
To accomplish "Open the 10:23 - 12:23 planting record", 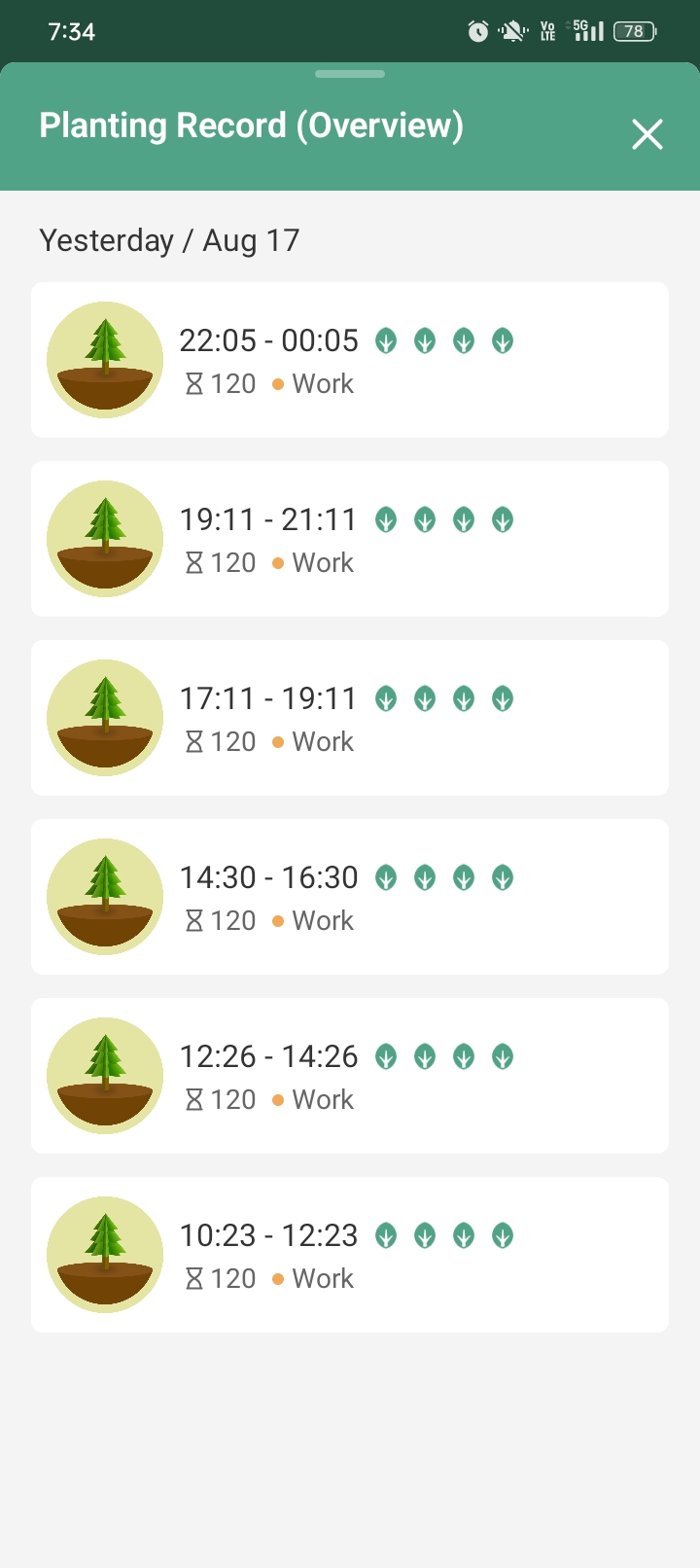I will pos(350,1255).
